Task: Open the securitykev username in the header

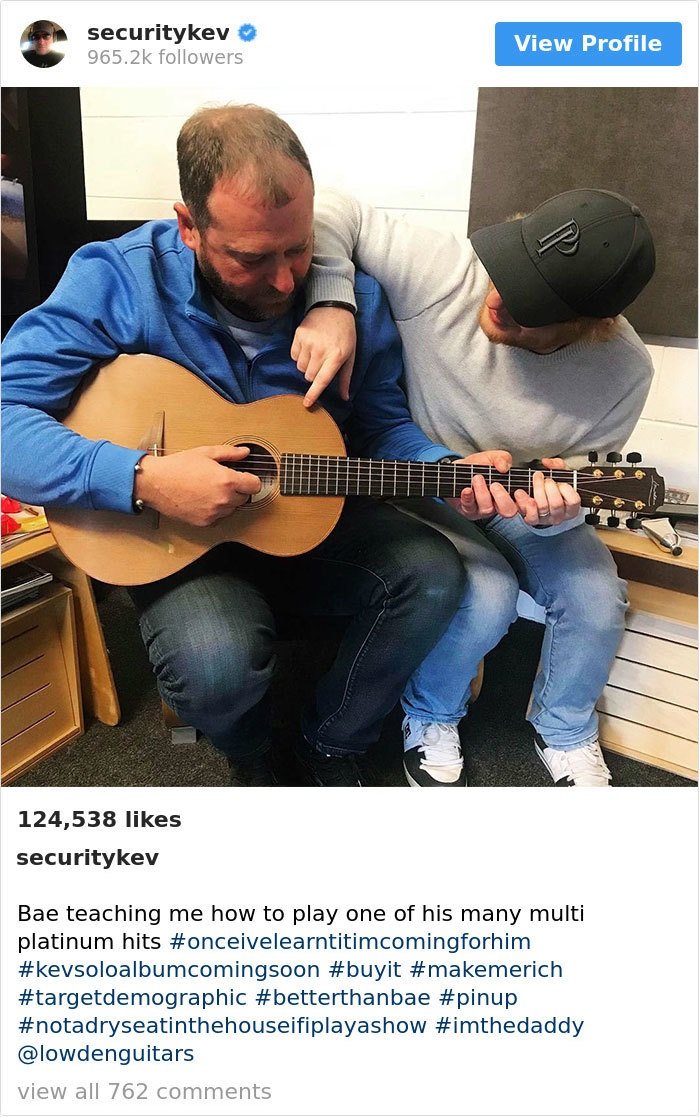Action: (158, 33)
